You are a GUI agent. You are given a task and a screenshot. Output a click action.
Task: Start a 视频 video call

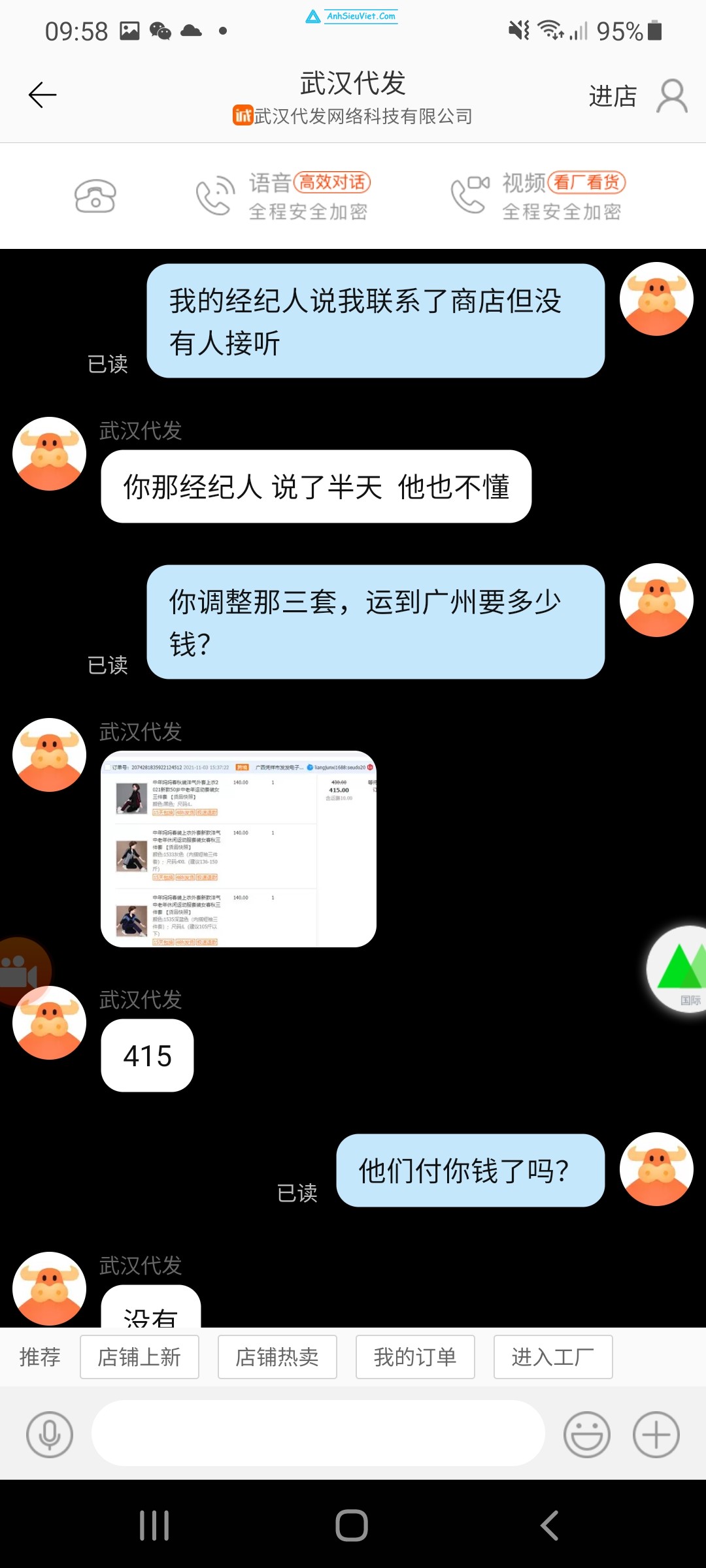(x=538, y=196)
